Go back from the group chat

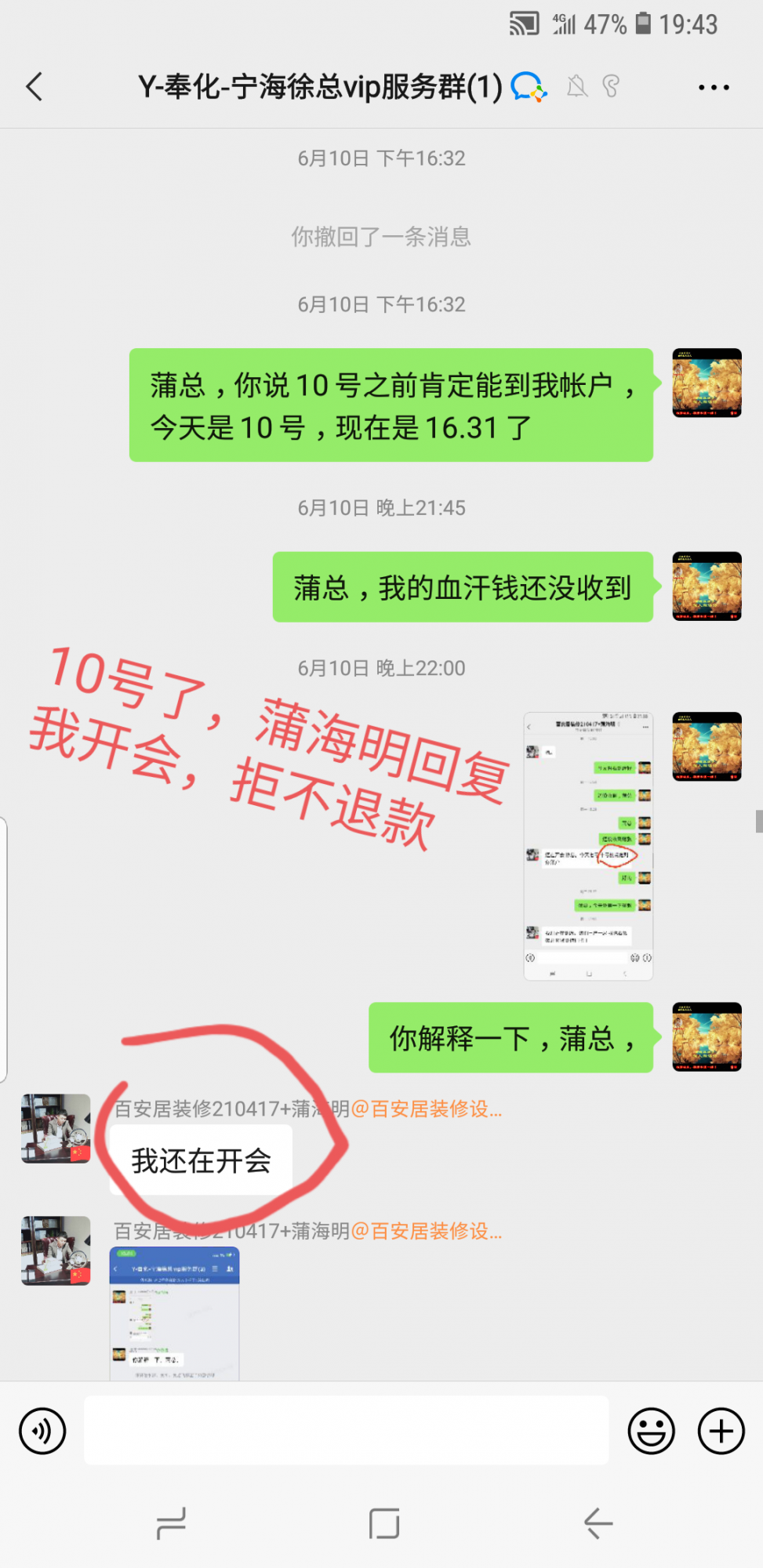35,87
